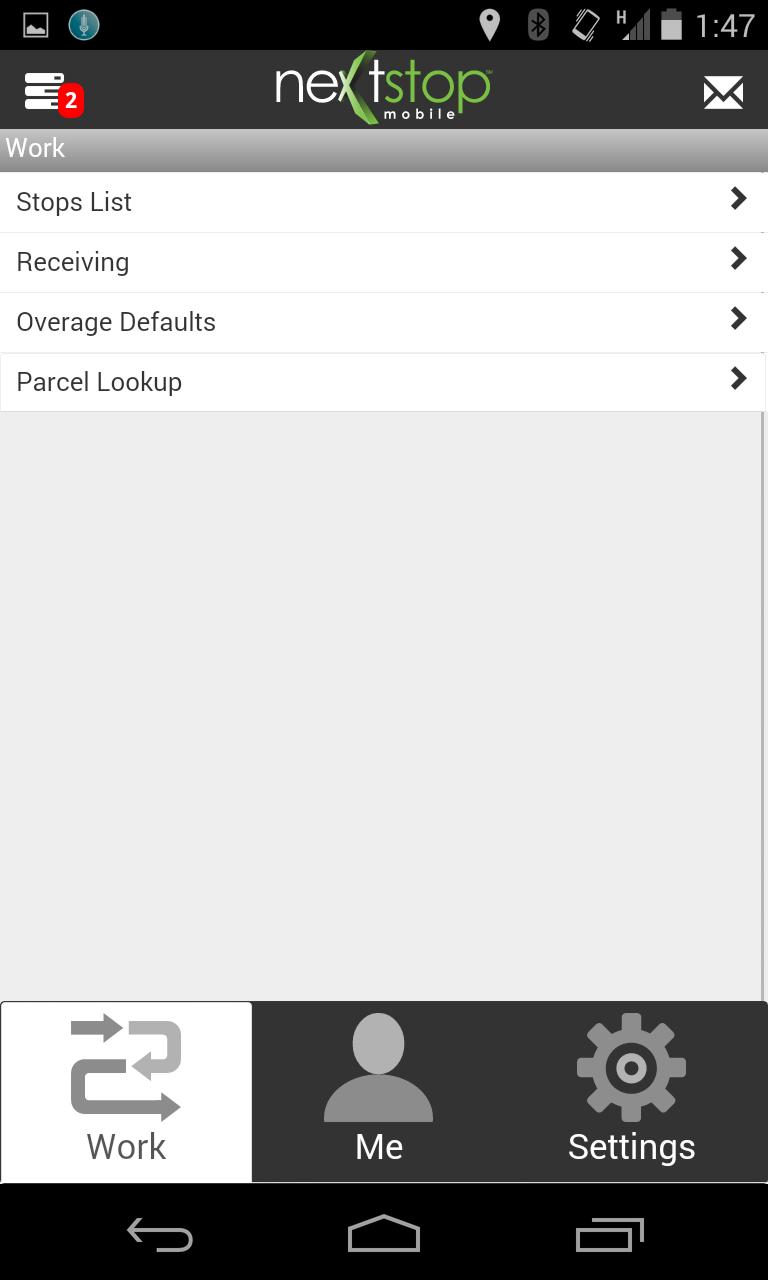Open the queue icon with badge 2
The height and width of the screenshot is (1280, 768).
click(x=52, y=93)
